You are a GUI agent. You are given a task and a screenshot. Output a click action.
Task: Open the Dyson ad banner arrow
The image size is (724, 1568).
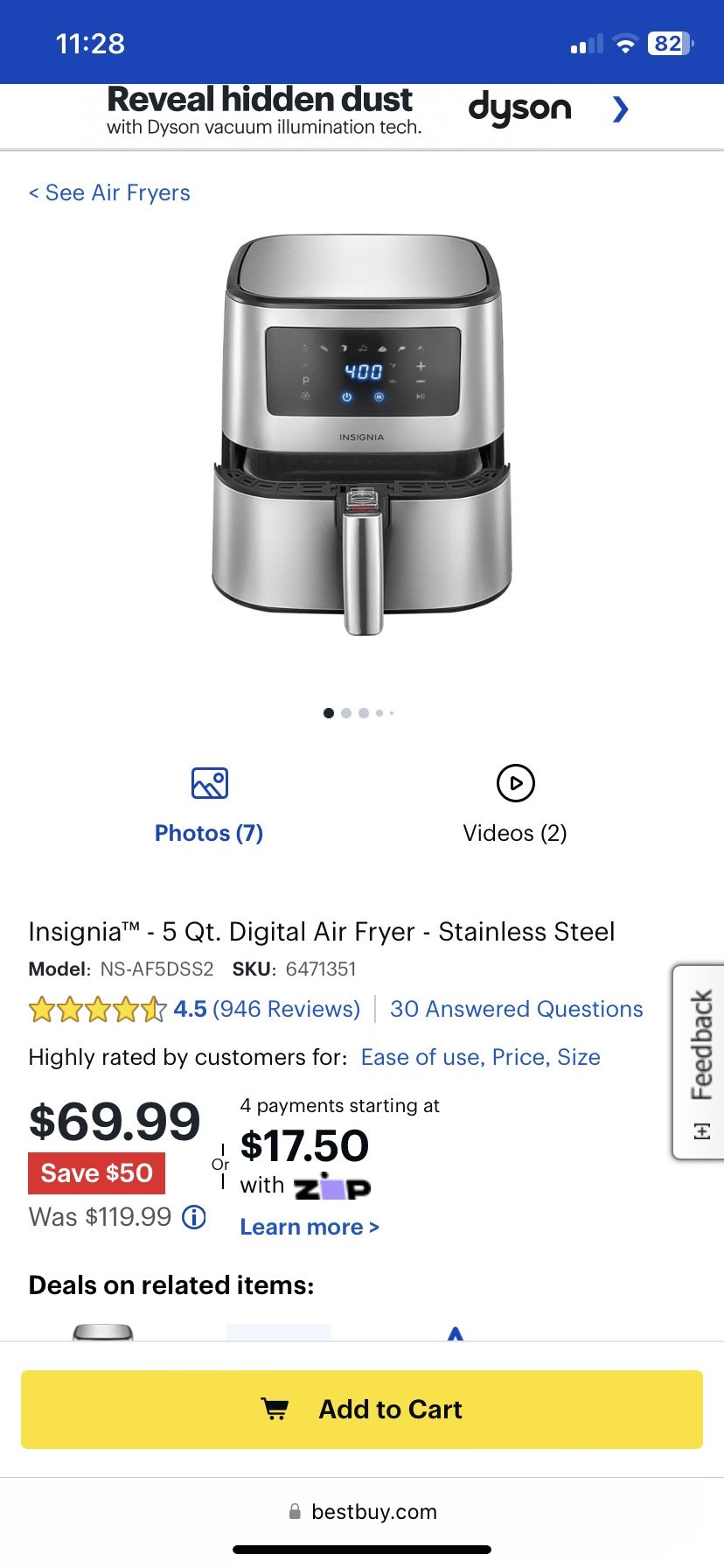pos(620,109)
